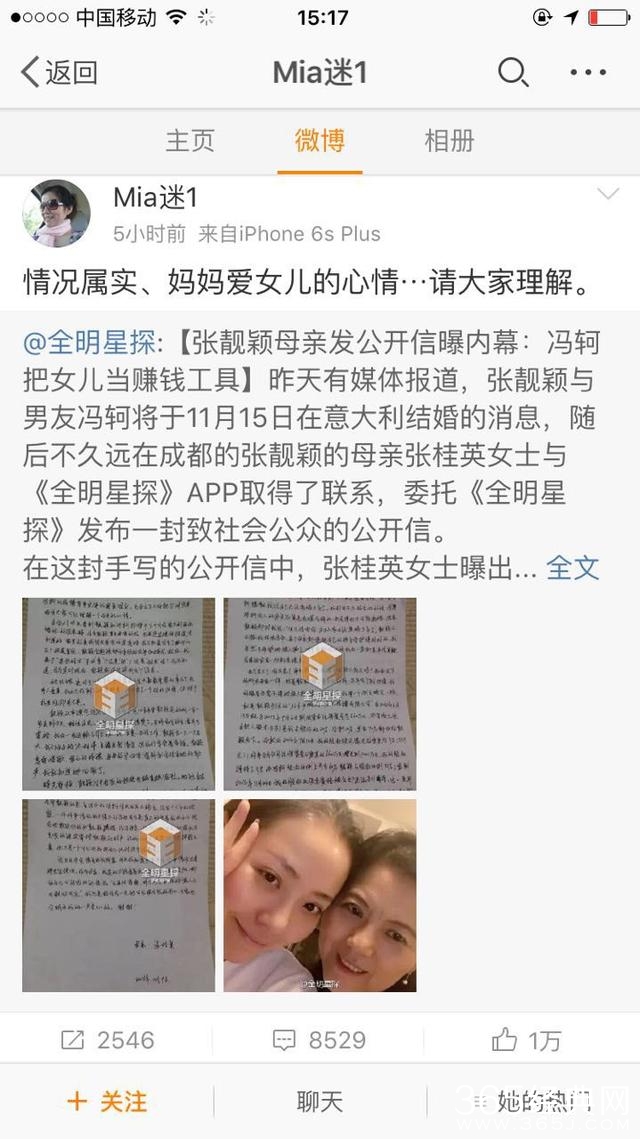Switch to the 主页 tab
The width and height of the screenshot is (640, 1139).
coord(190,141)
